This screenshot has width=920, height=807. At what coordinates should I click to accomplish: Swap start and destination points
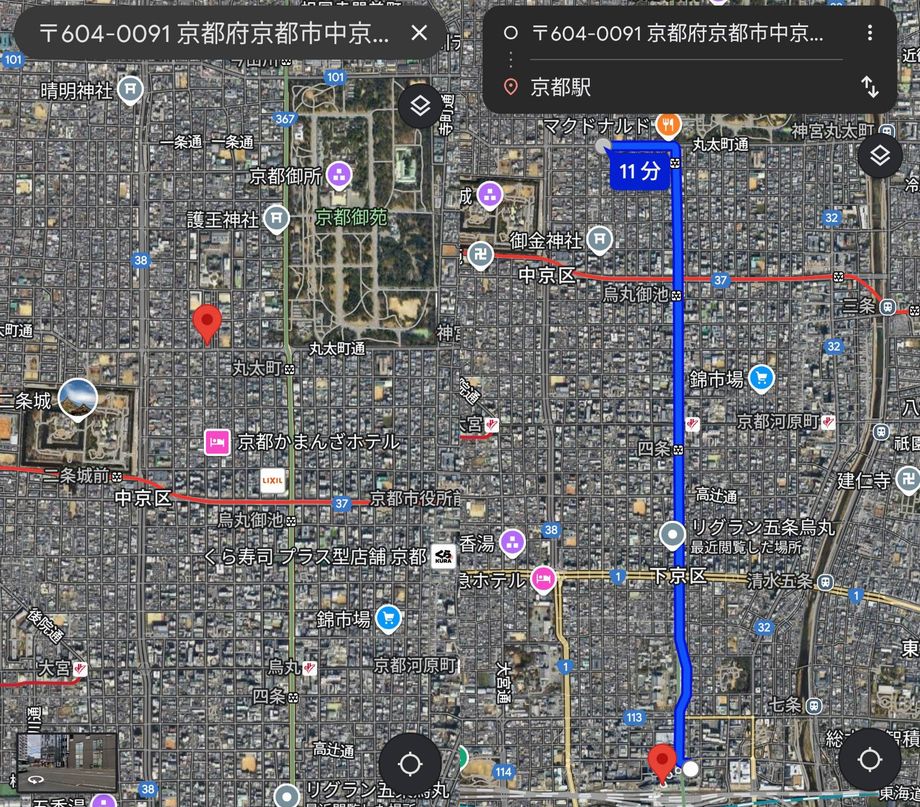pos(870,87)
